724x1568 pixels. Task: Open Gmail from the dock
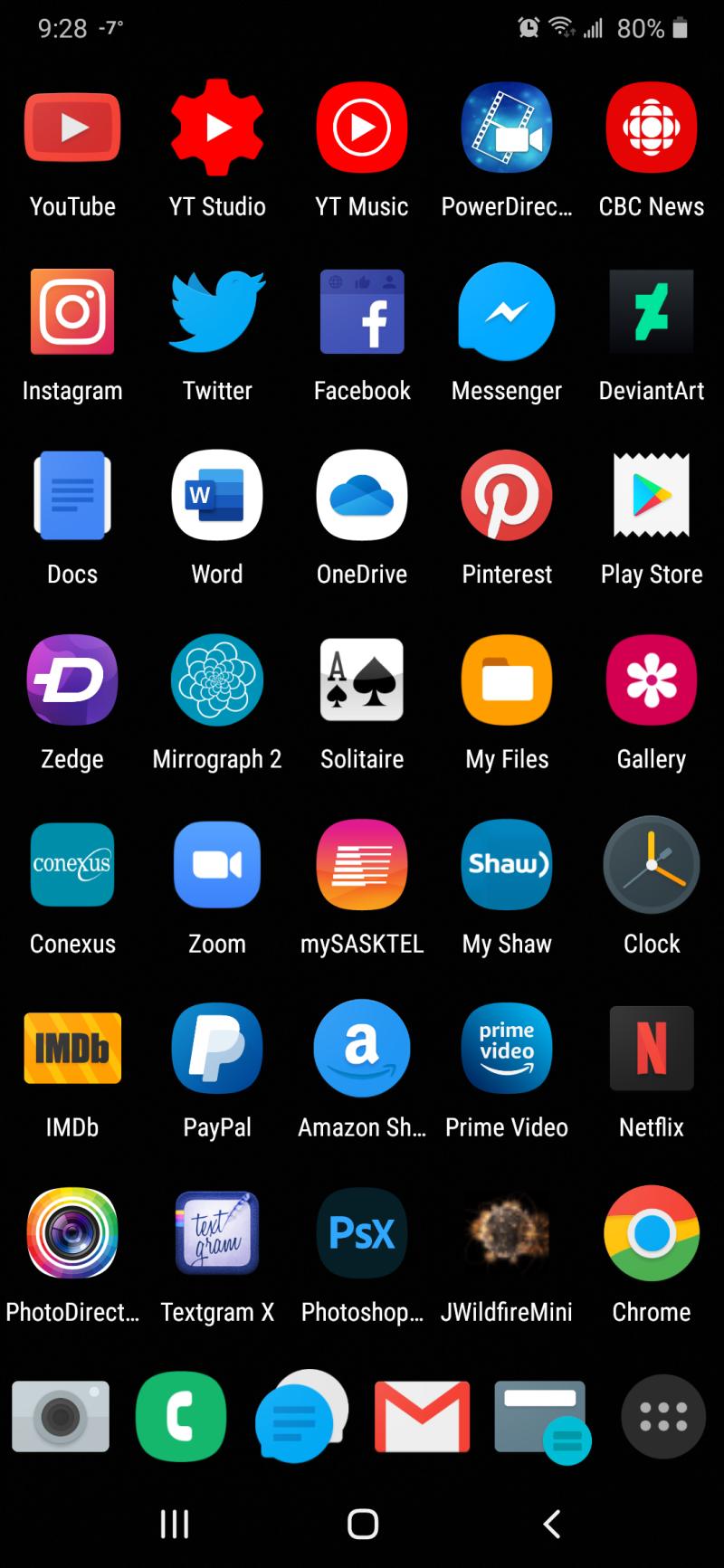[422, 1416]
